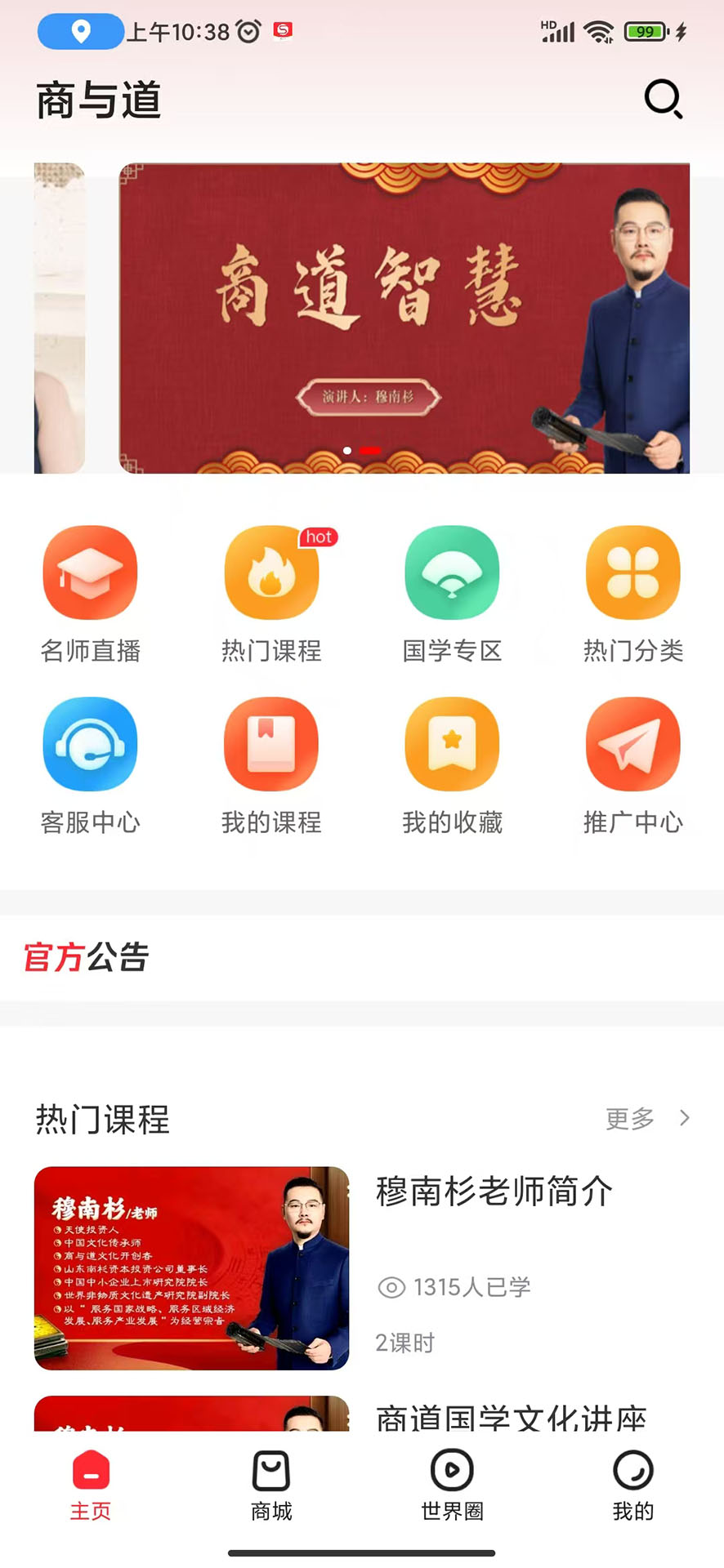Switch to the 世界圈 tab
Viewport: 724px width, 1568px height.
(x=452, y=1486)
